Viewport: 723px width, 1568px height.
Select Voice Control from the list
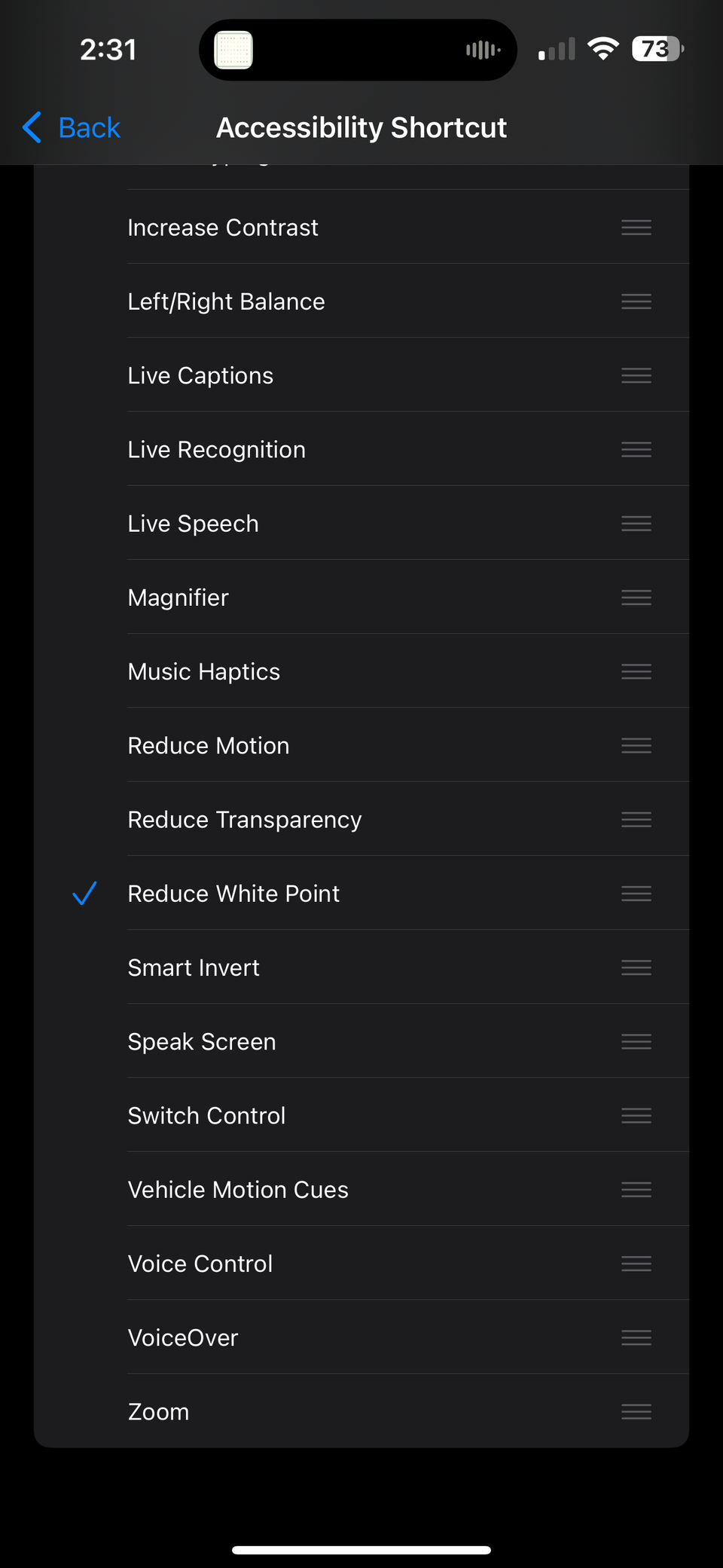pyautogui.click(x=301, y=1264)
